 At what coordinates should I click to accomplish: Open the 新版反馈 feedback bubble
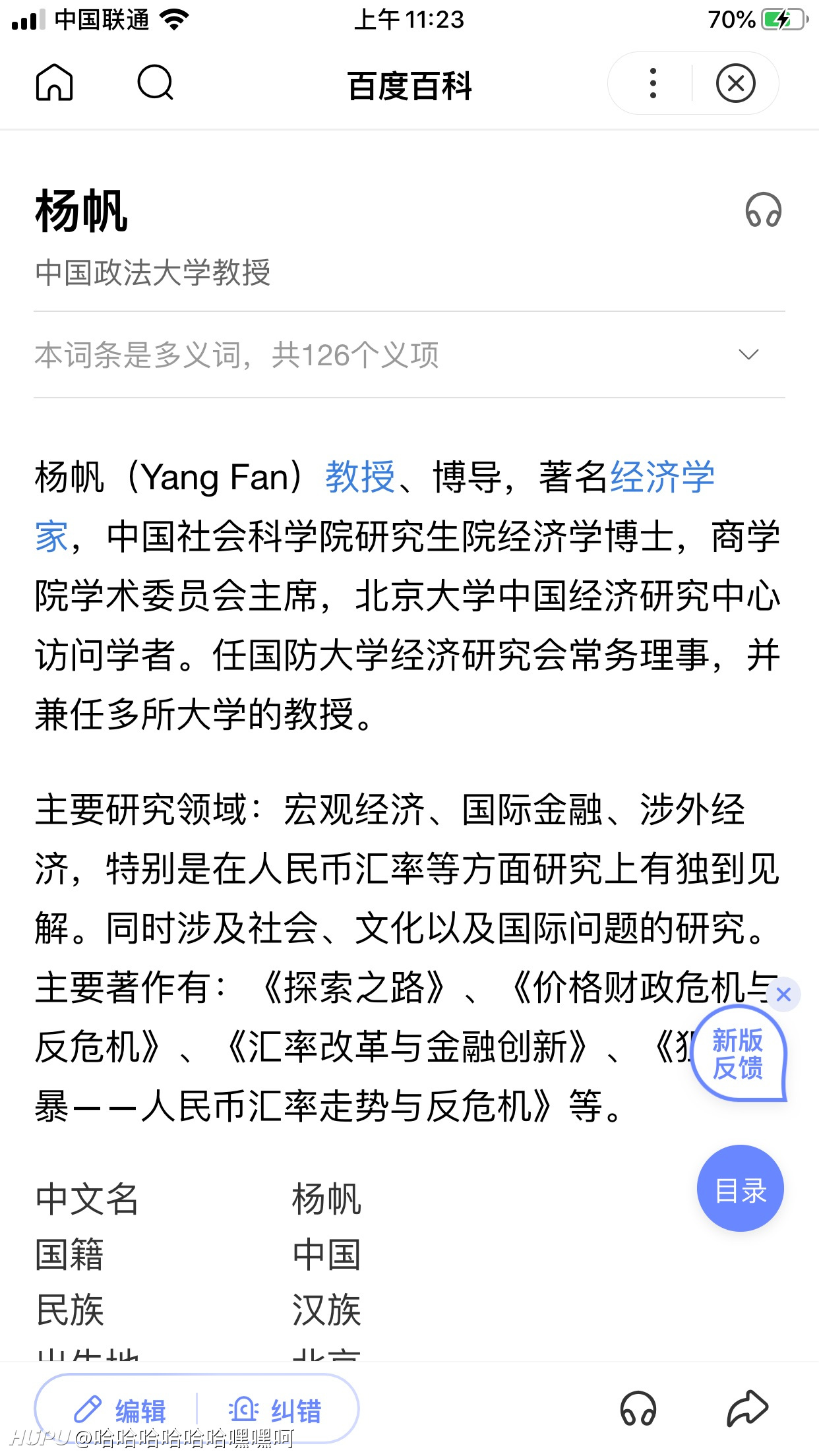click(738, 1054)
